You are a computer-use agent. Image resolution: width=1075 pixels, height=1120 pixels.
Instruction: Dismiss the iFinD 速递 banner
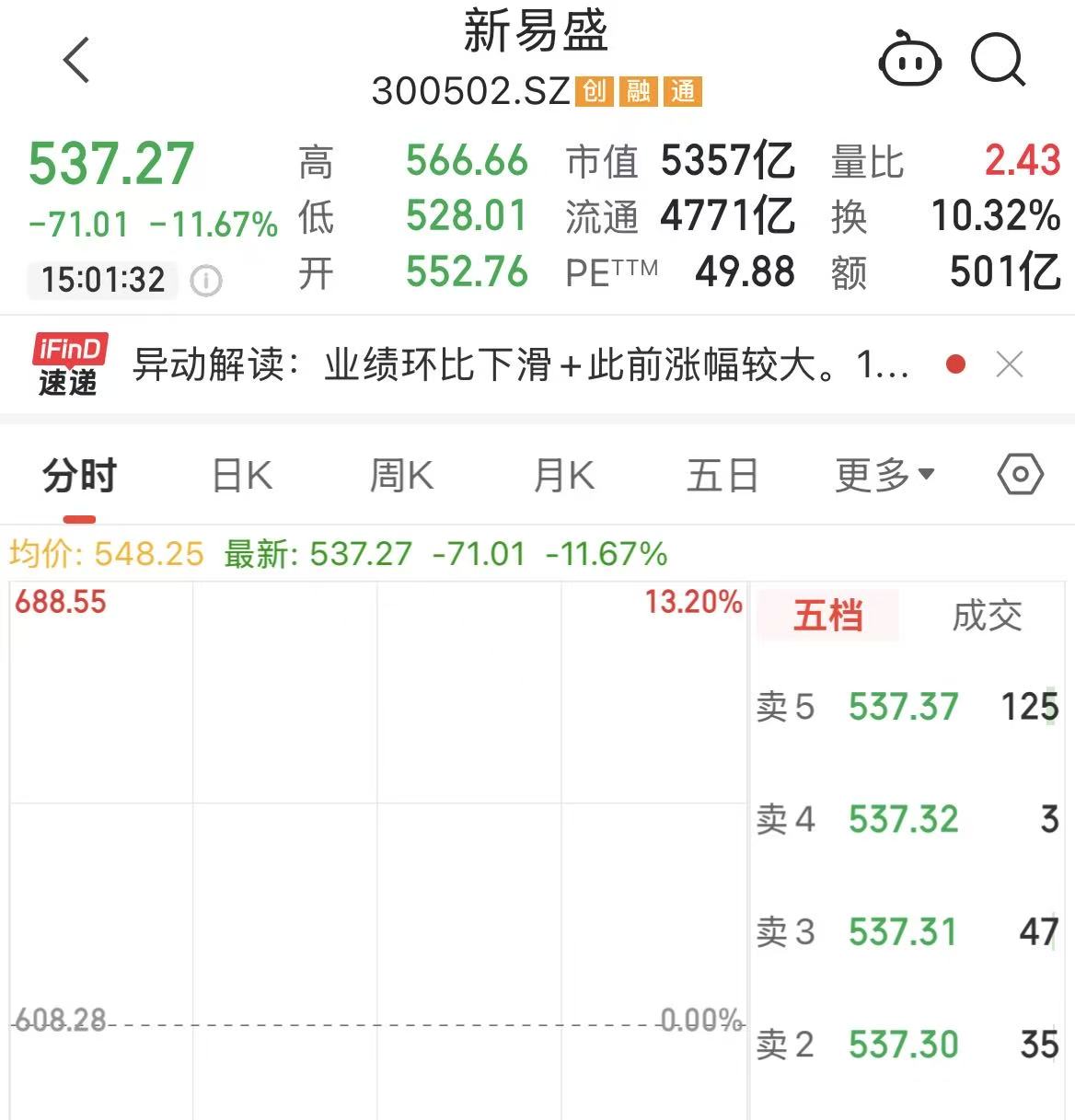tap(1010, 365)
